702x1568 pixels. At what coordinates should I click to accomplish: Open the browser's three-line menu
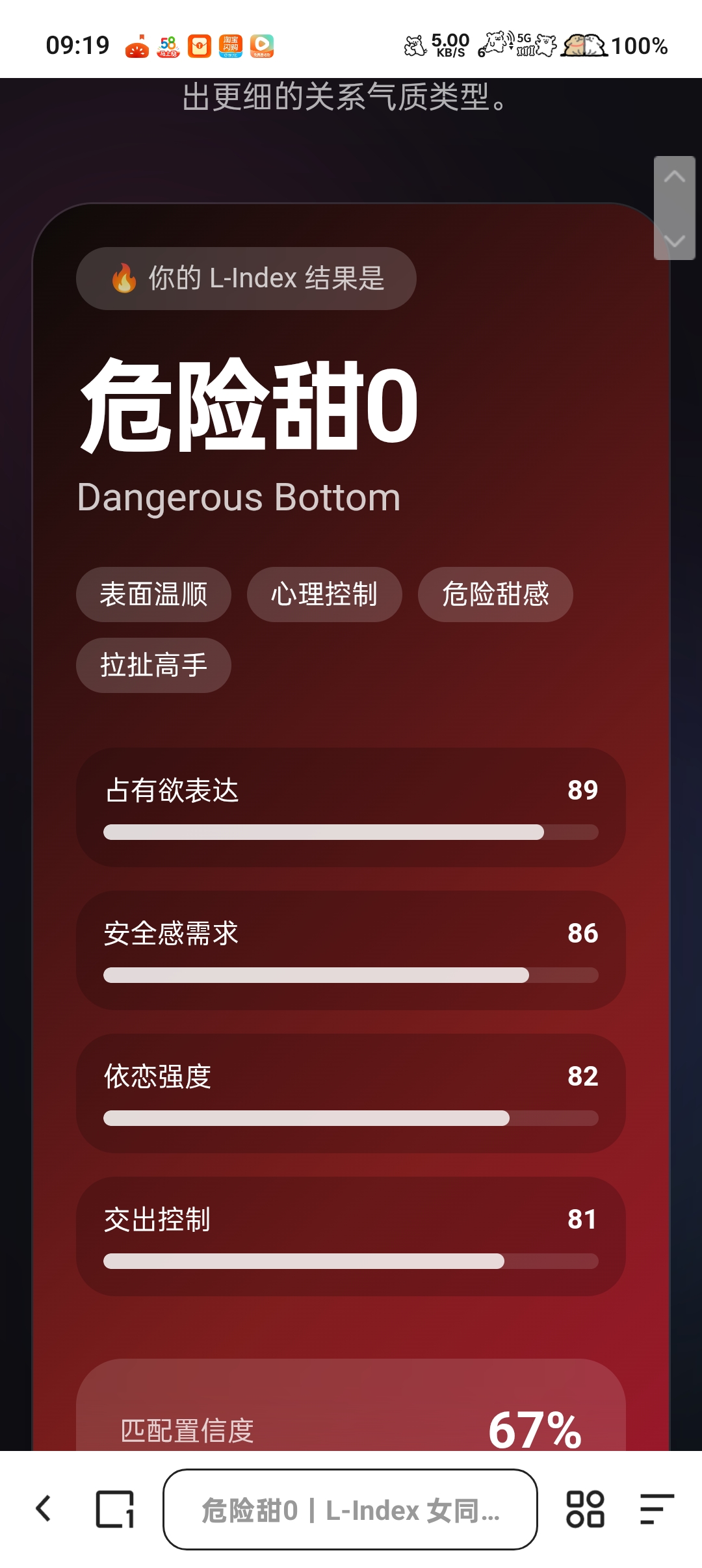pyautogui.click(x=656, y=1509)
